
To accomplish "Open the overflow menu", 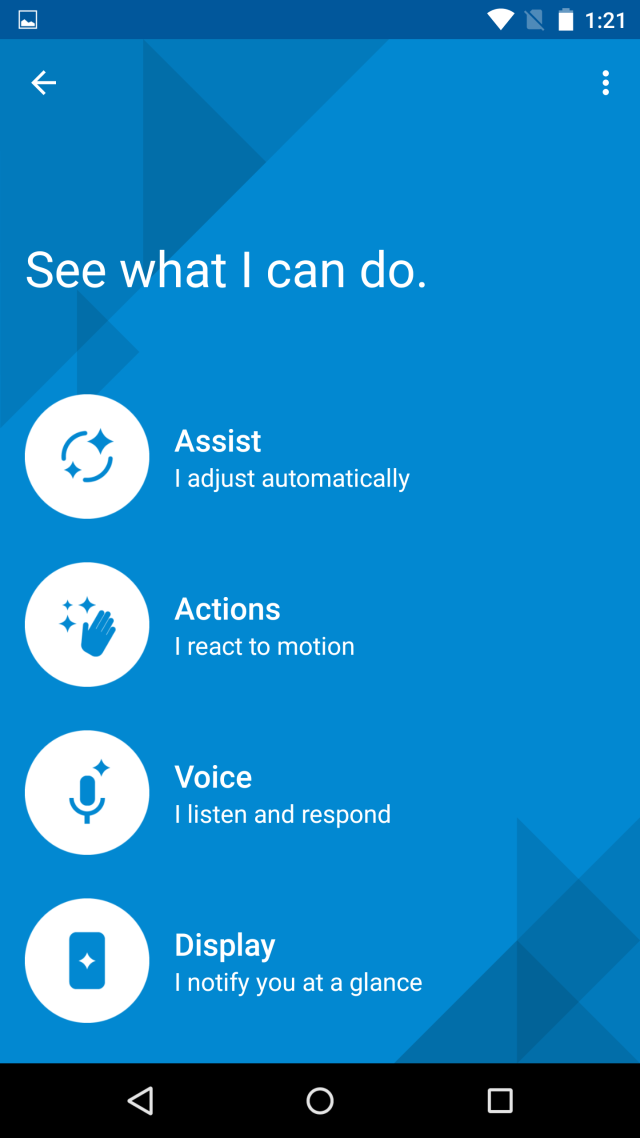I will [x=605, y=83].
